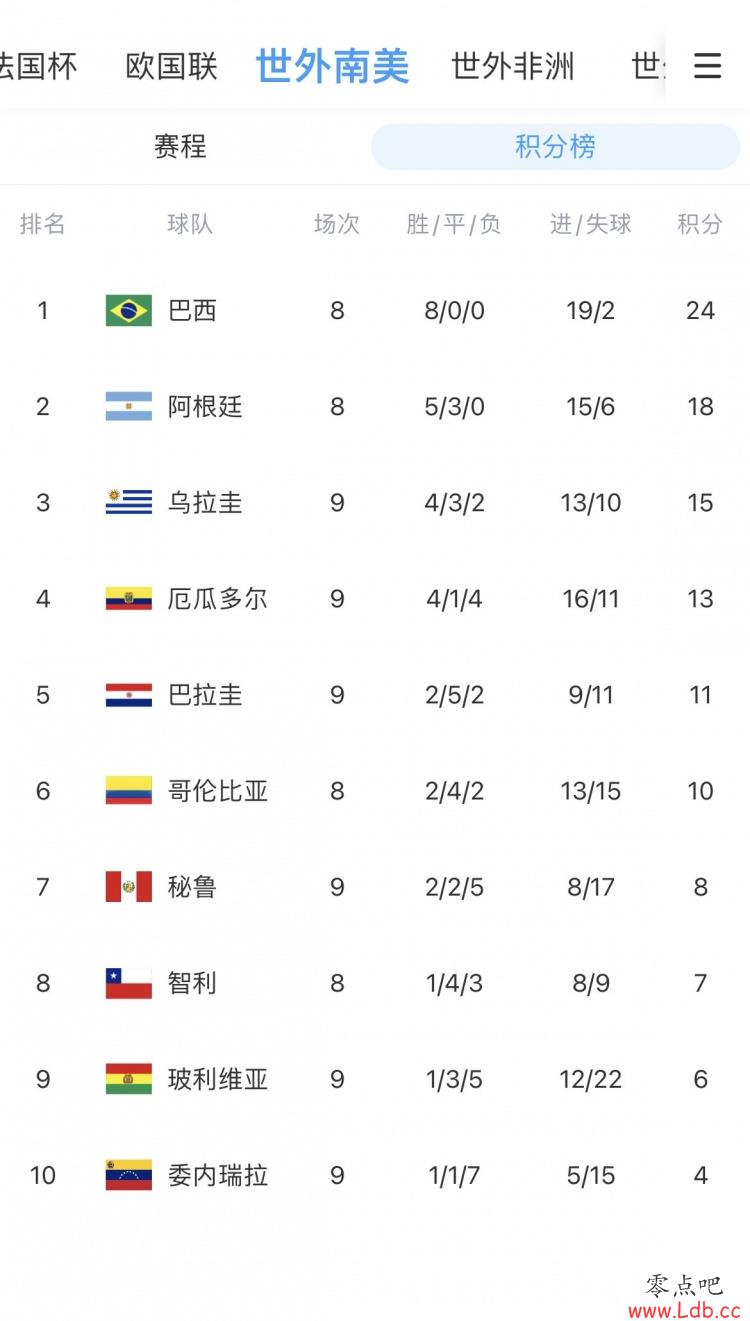Switch to the 欧国联 tab
The width and height of the screenshot is (750, 1321).
click(x=171, y=67)
